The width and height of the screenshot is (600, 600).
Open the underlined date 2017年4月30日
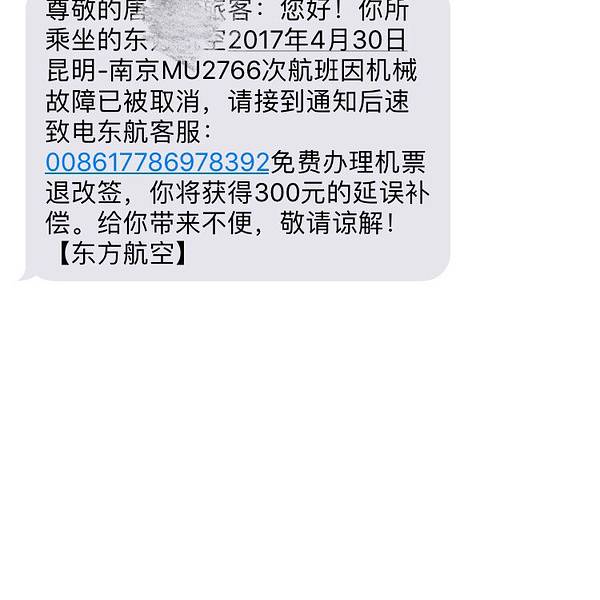(x=319, y=40)
